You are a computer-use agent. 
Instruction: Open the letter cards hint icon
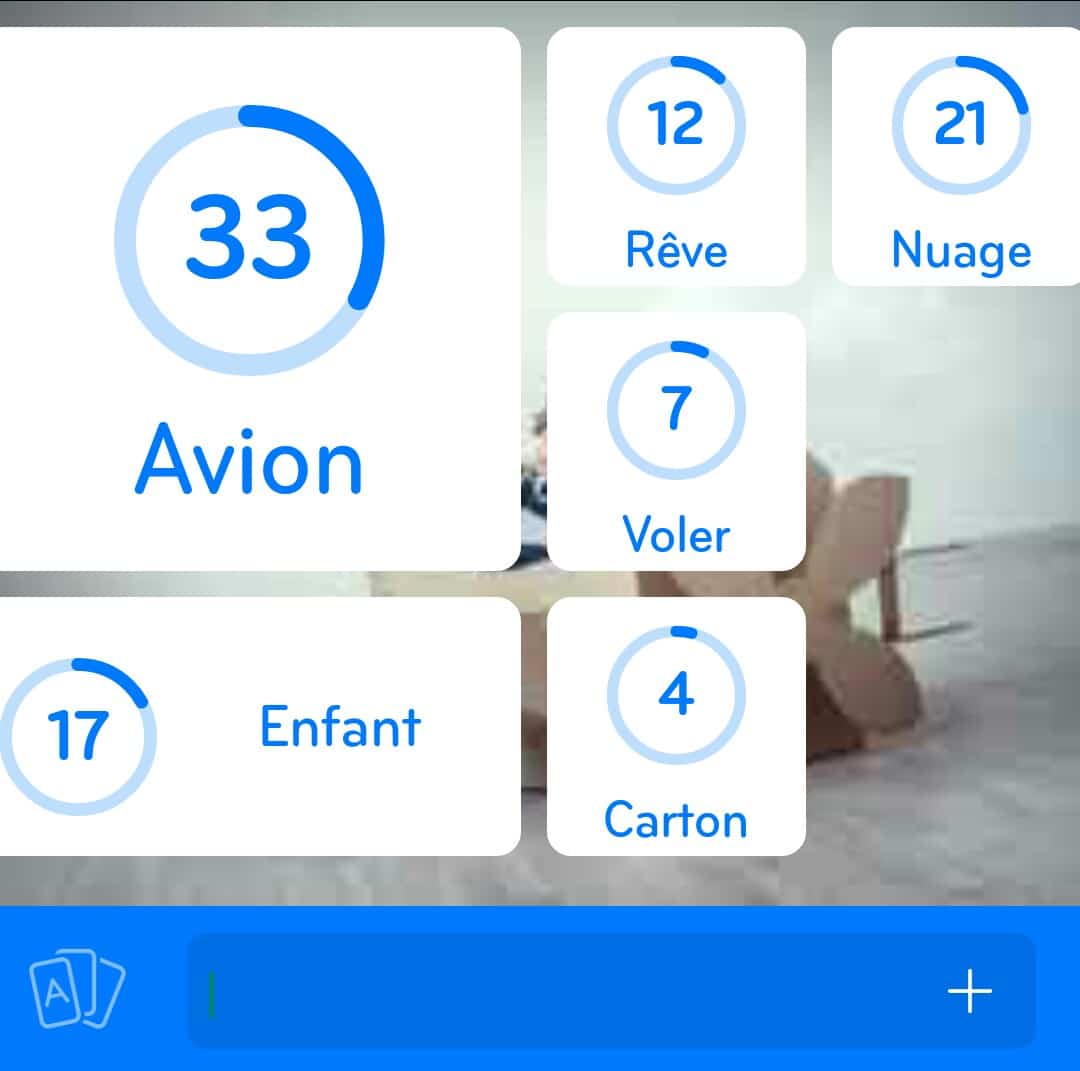point(77,990)
